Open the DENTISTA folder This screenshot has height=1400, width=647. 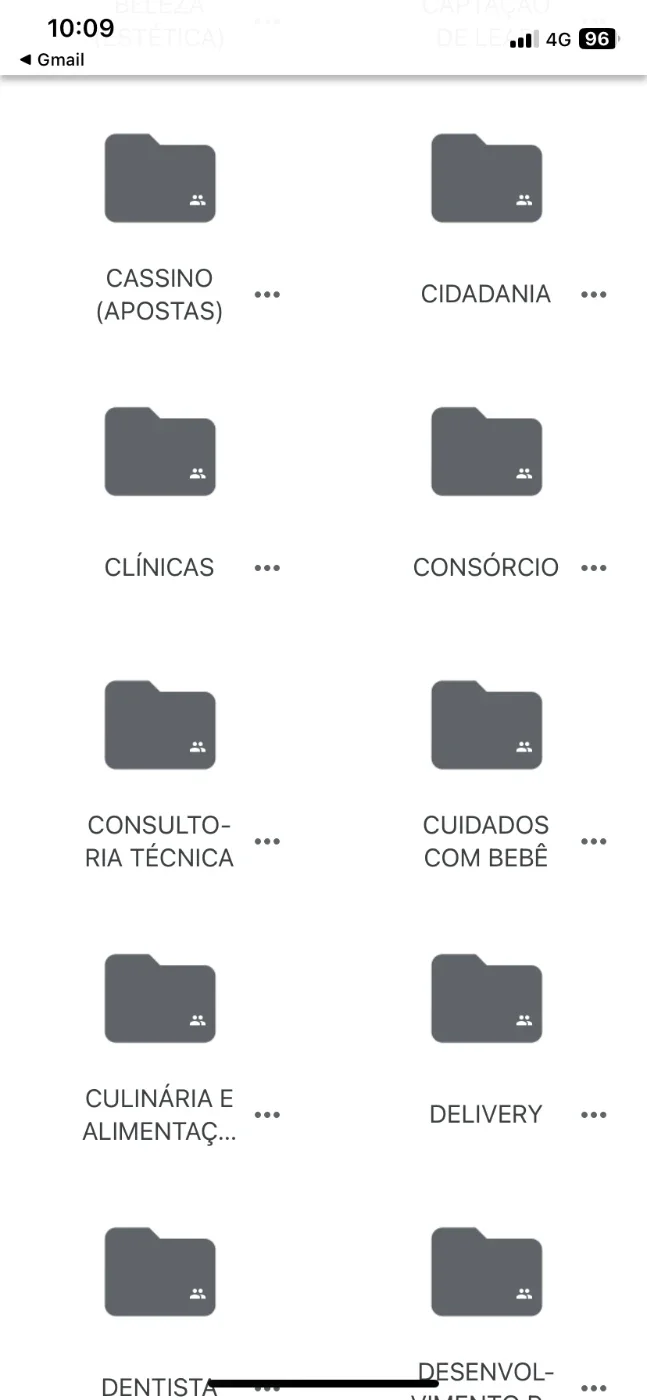pos(160,1271)
